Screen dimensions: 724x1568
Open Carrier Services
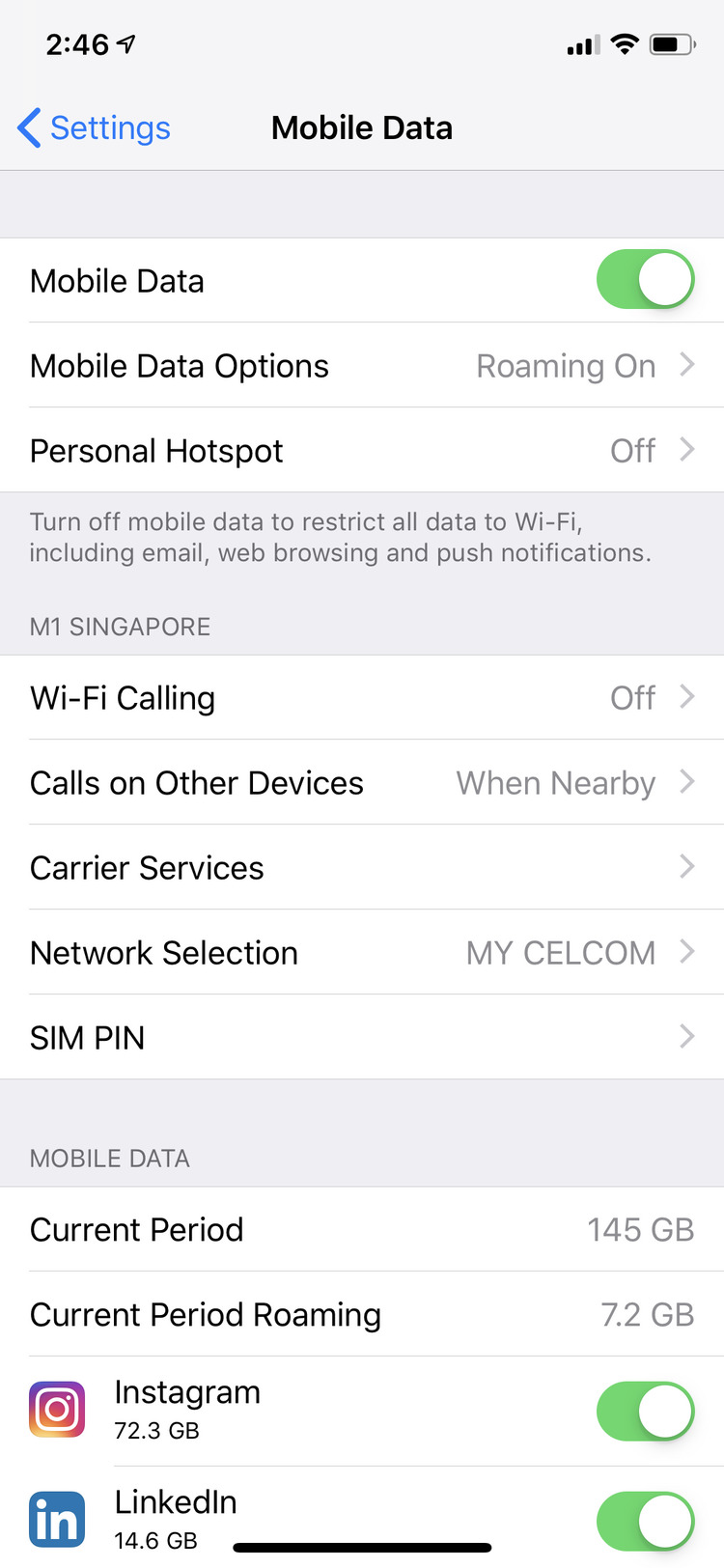[362, 868]
